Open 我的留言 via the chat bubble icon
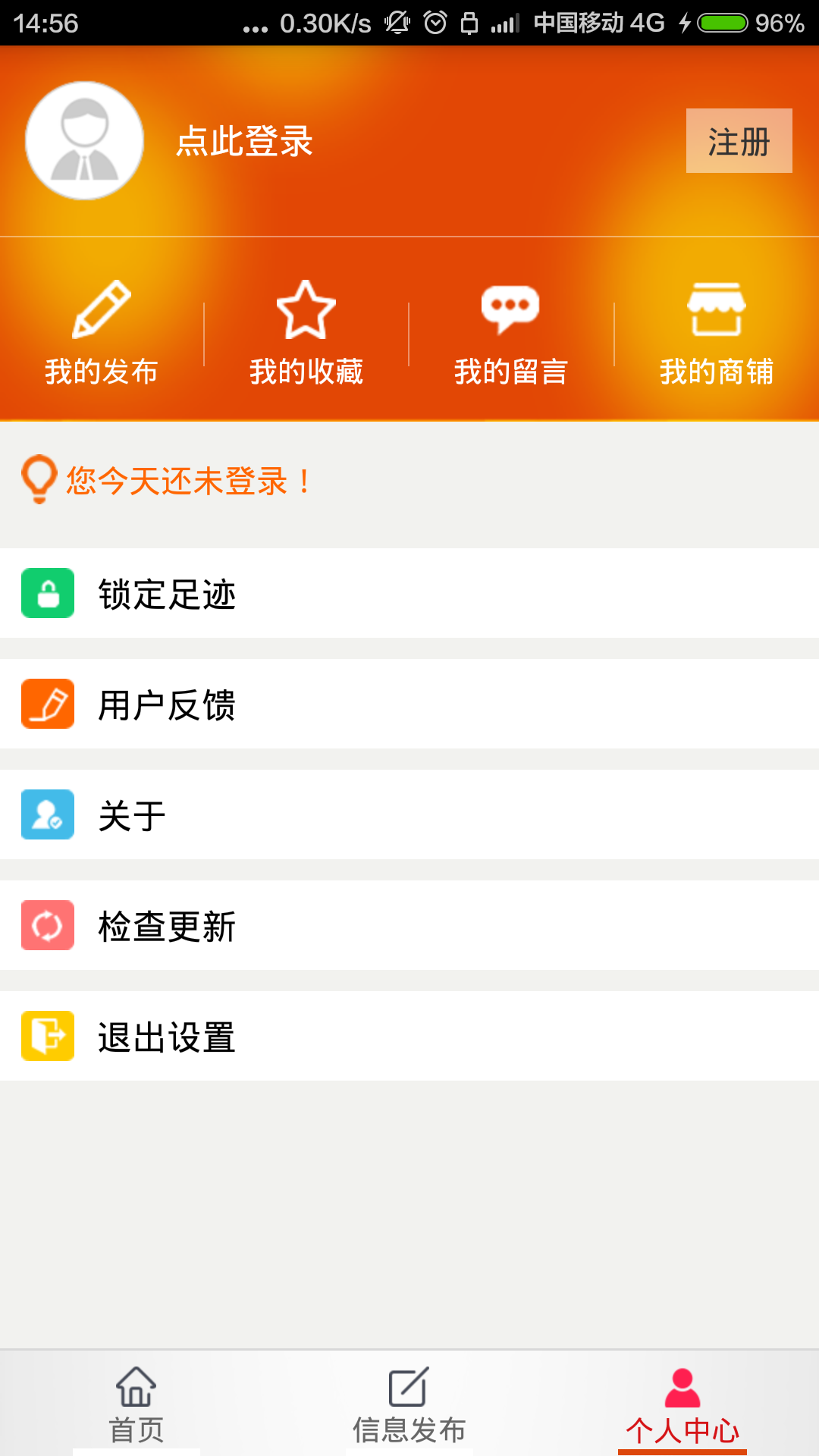The image size is (819, 1456). point(511,307)
